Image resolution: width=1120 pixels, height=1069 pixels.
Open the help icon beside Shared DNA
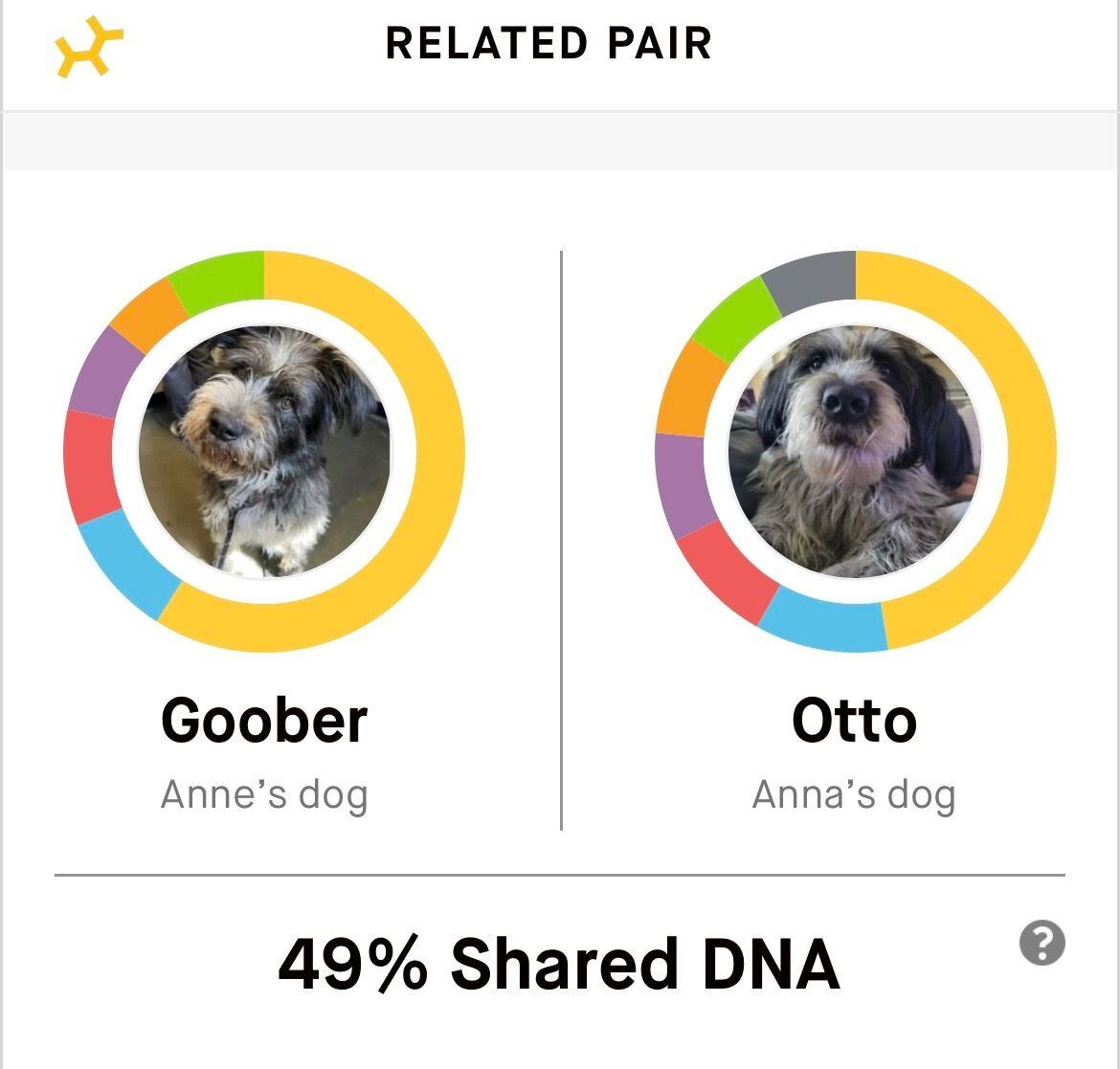[x=1042, y=944]
